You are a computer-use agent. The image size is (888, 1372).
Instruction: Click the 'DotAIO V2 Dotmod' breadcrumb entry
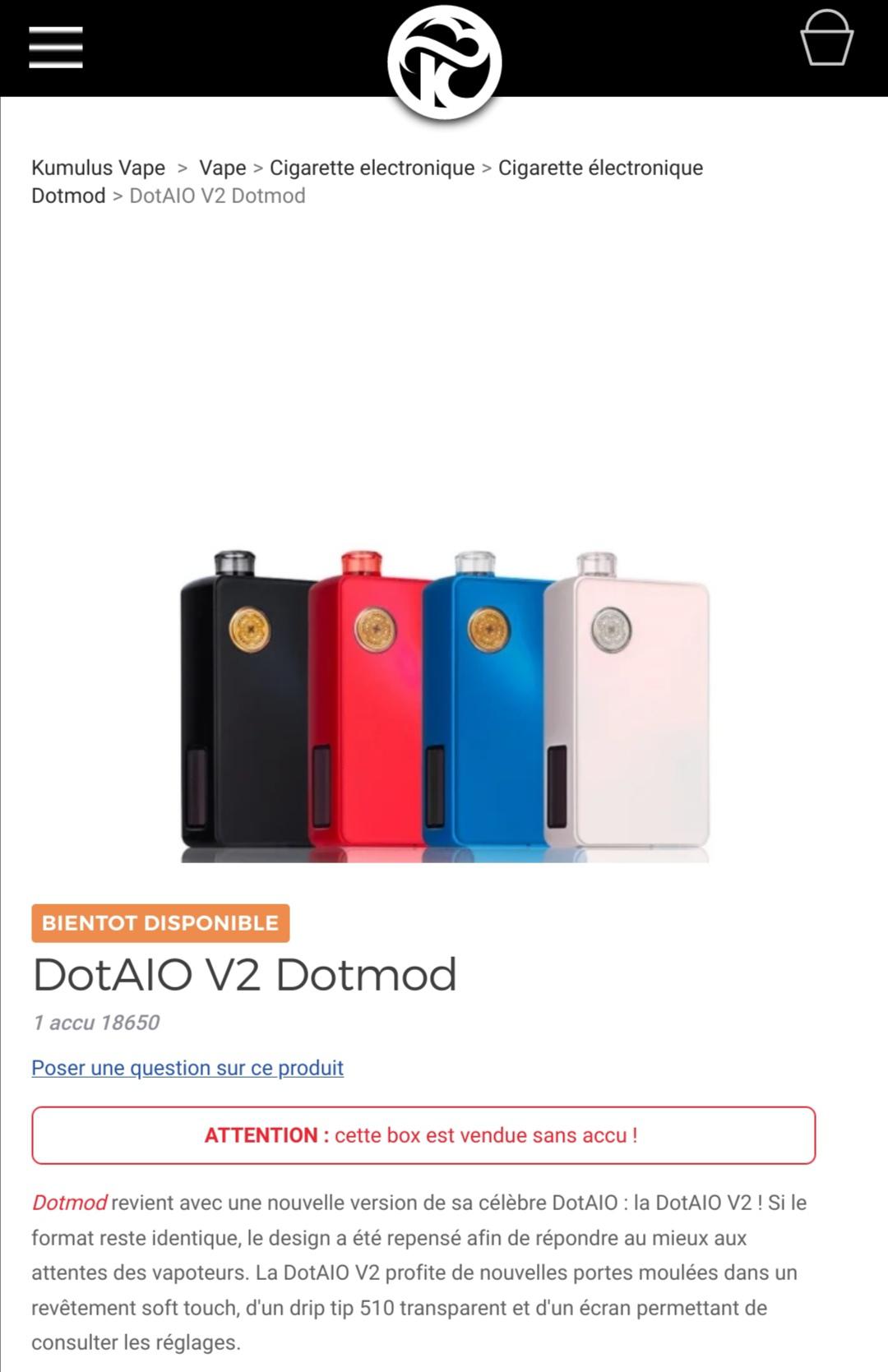pos(216,196)
